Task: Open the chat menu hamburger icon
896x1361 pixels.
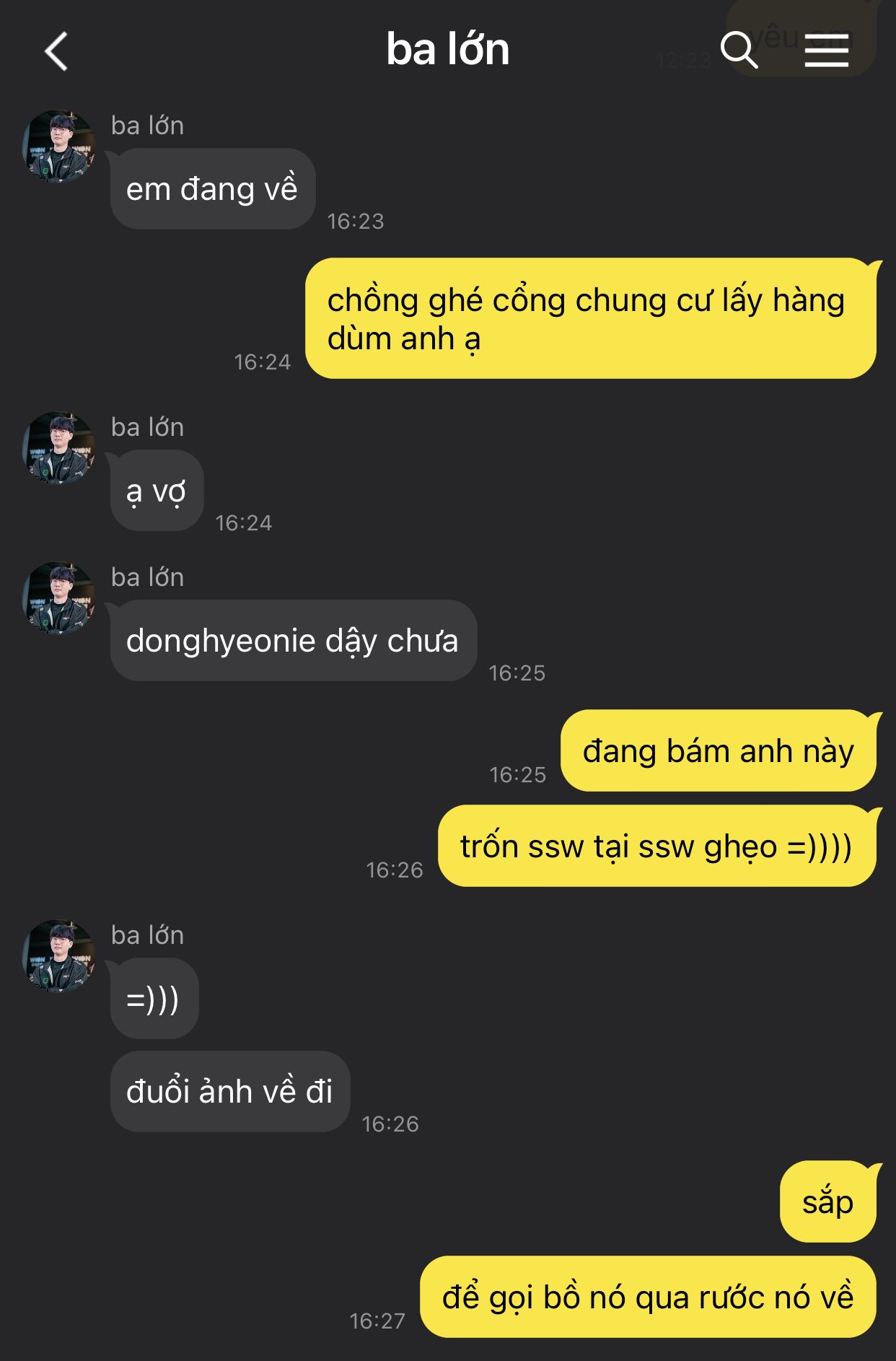Action: [x=827, y=51]
